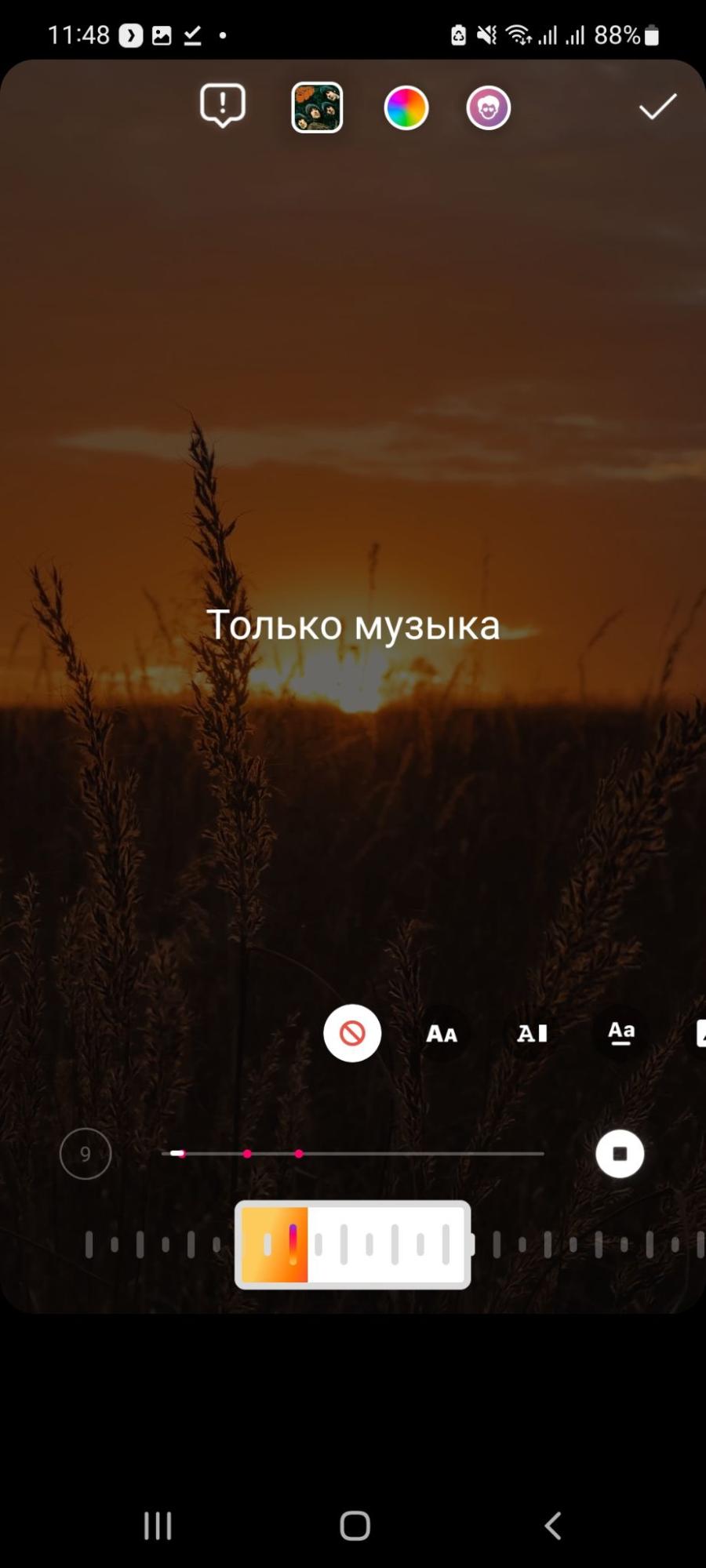Tap the waveform clip selector
This screenshot has height=1568, width=706.
point(353,1245)
